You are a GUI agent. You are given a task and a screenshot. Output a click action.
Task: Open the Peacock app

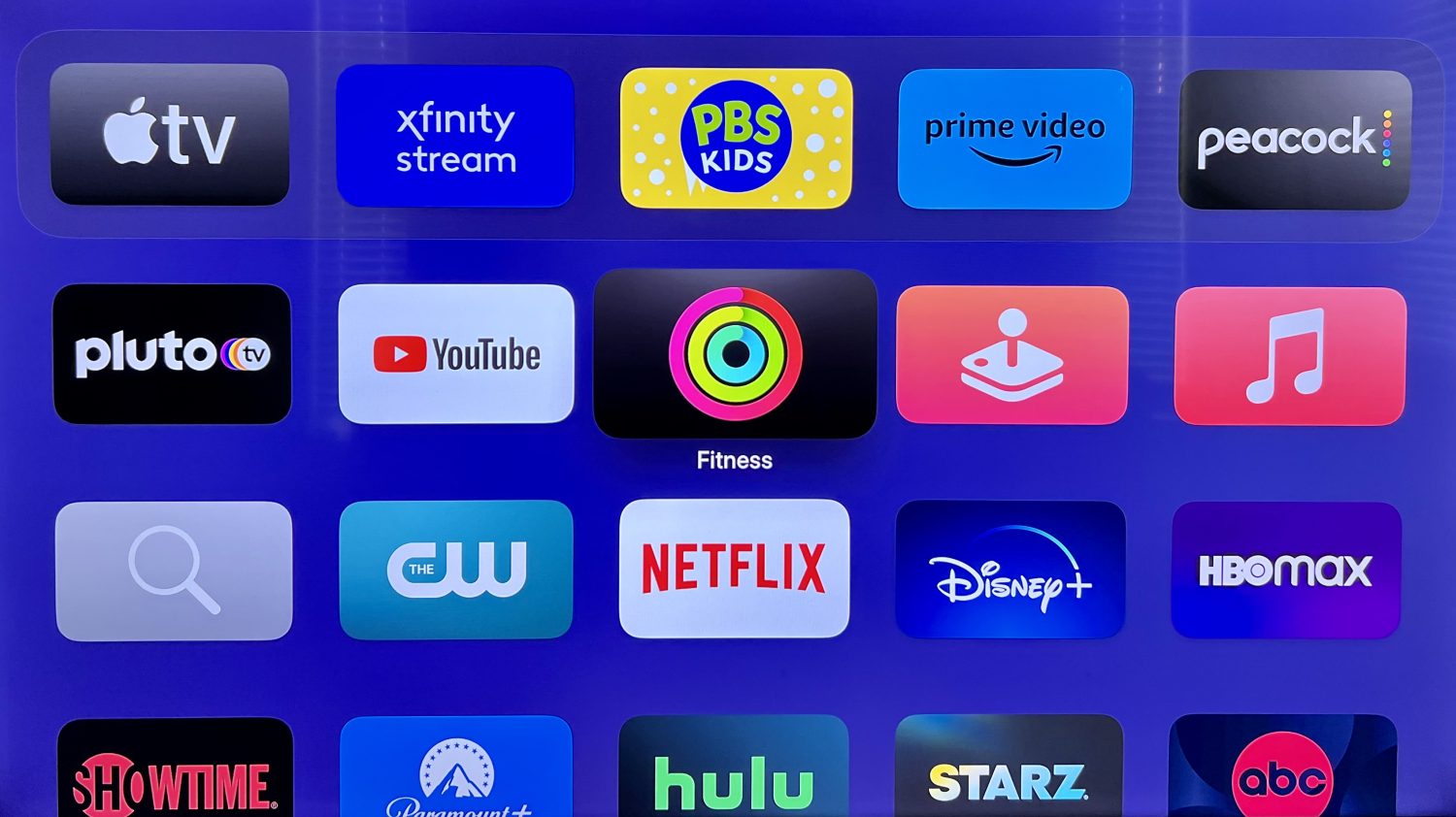[x=1295, y=140]
